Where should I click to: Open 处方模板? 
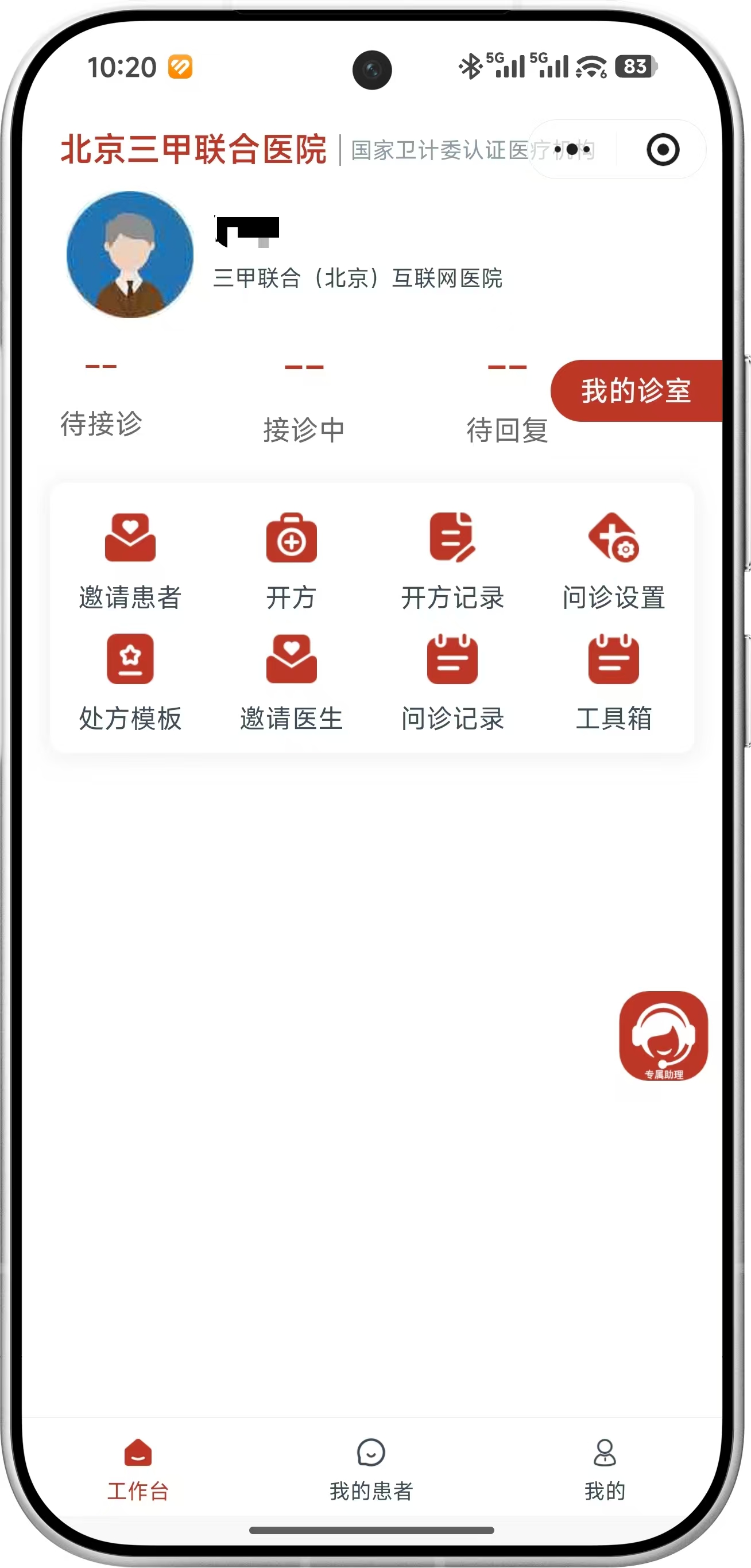click(x=130, y=682)
